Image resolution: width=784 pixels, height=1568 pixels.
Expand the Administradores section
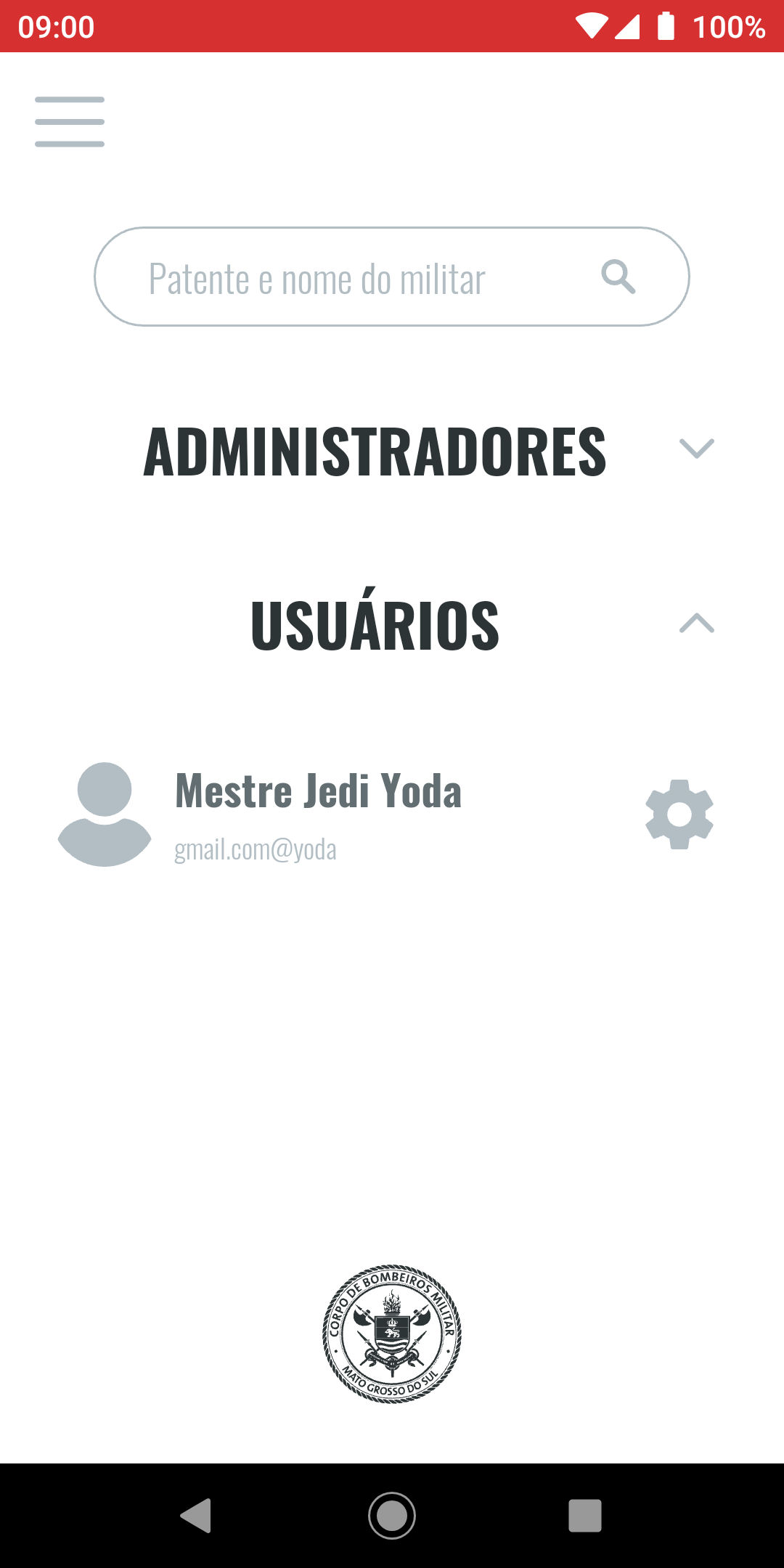696,449
